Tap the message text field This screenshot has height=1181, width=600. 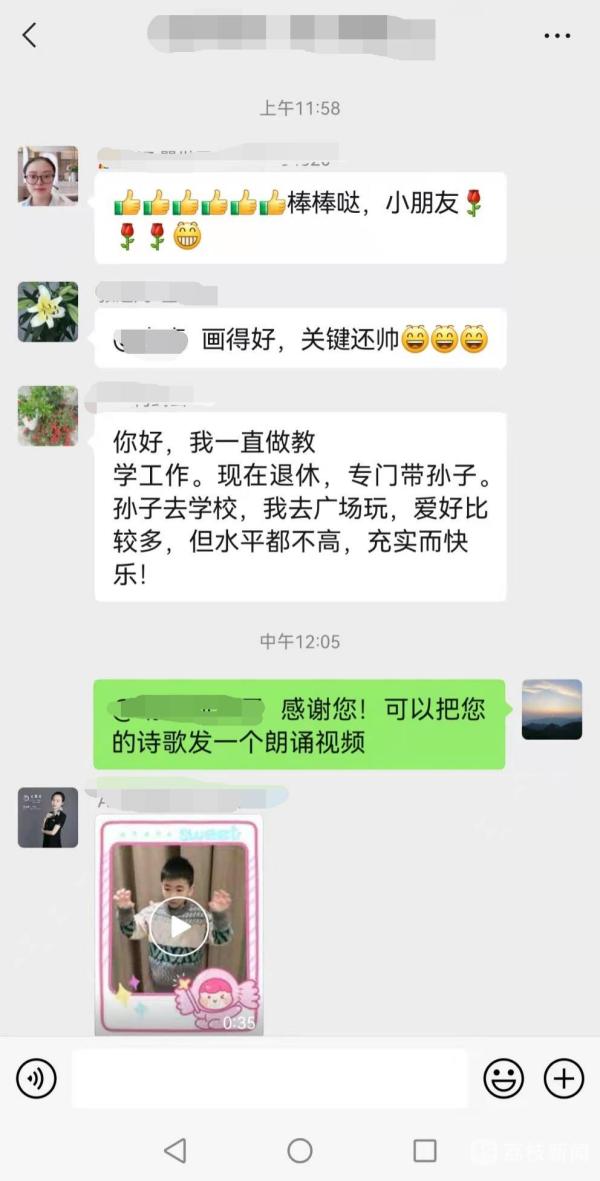point(269,1079)
